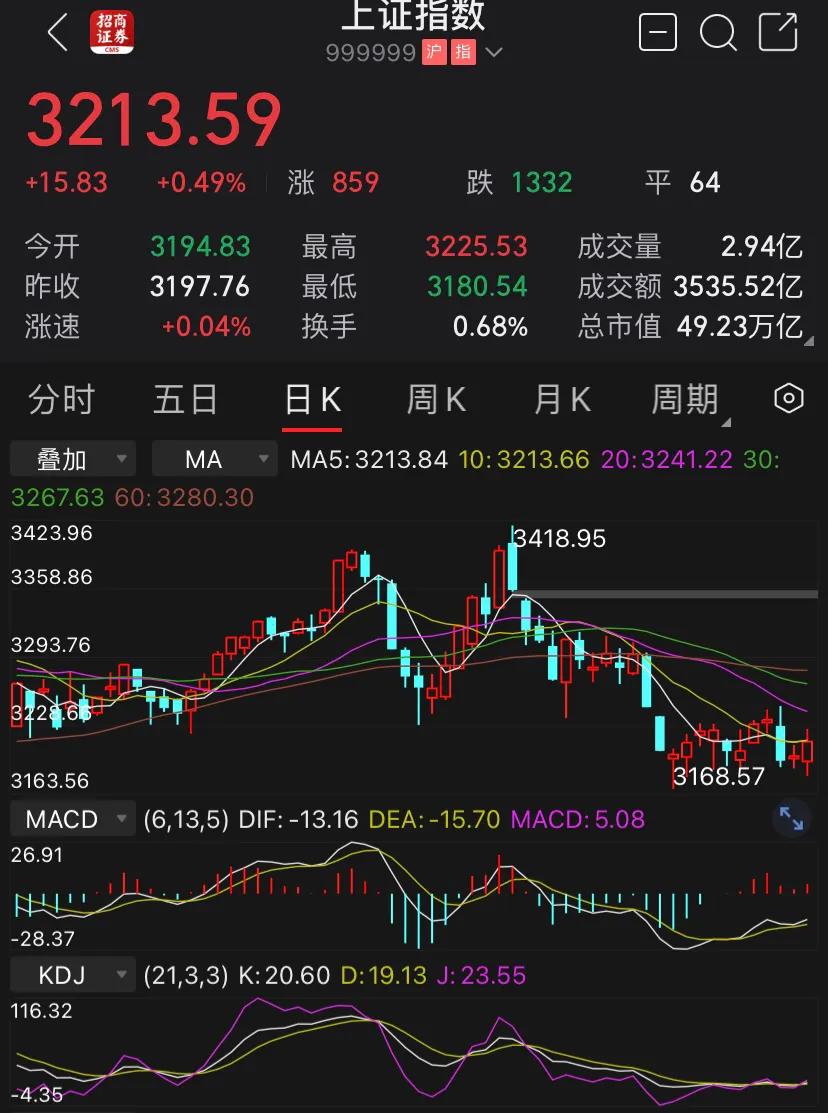
Task: Click the 沪 market badge next to 999999
Action: click(x=432, y=53)
